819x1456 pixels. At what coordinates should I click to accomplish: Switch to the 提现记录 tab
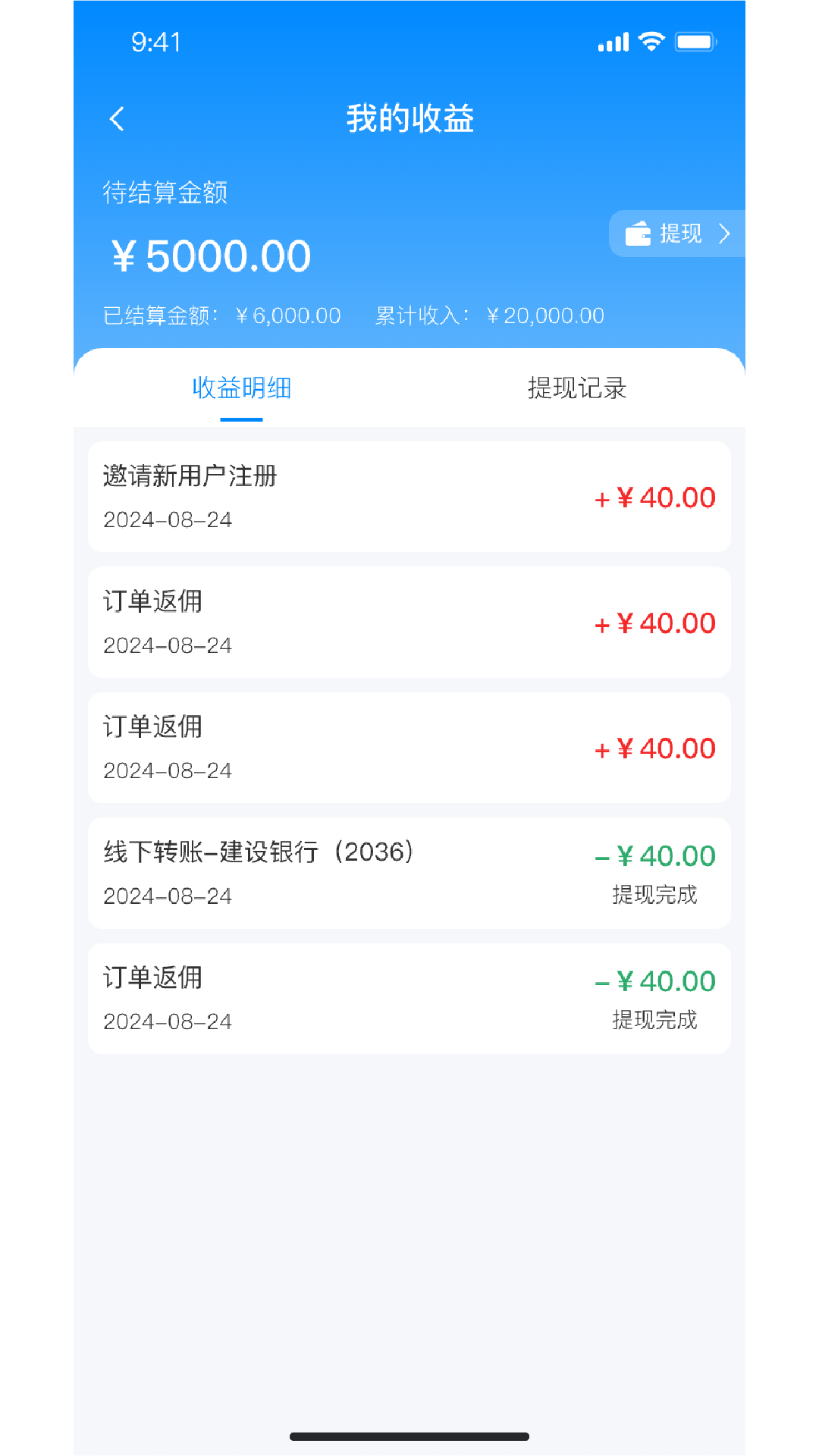[576, 388]
